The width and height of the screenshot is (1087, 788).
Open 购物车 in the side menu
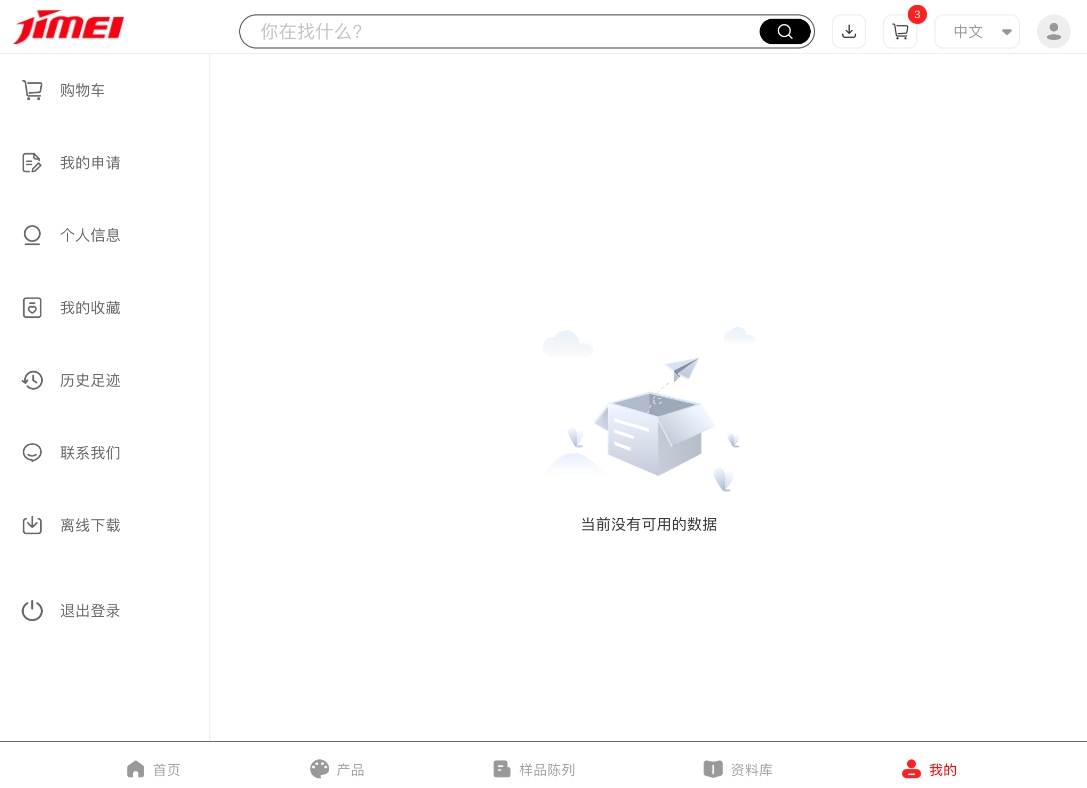[x=80, y=90]
